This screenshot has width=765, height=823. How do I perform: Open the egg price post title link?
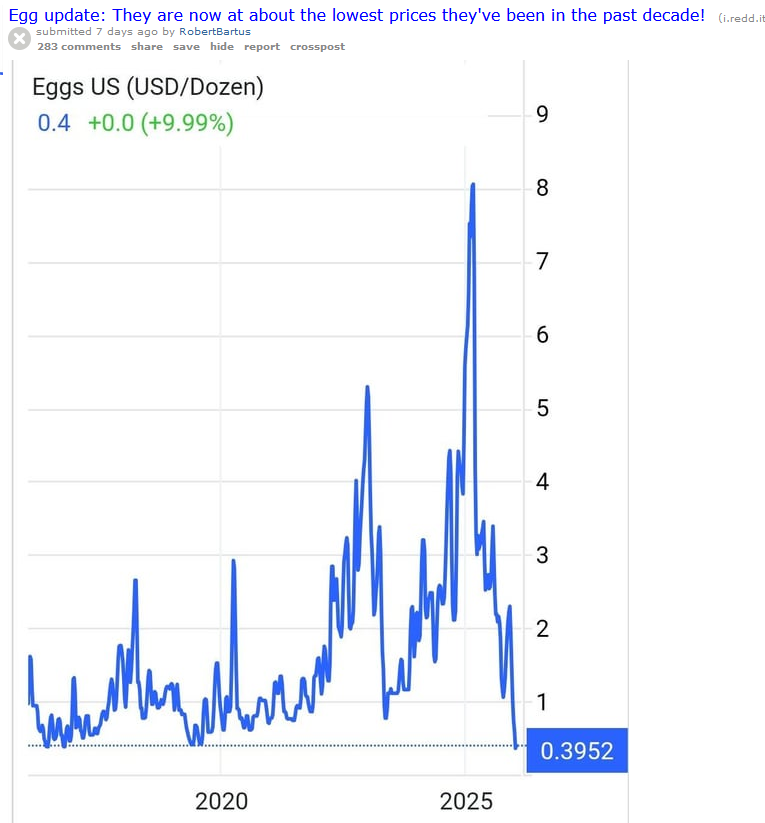357,15
